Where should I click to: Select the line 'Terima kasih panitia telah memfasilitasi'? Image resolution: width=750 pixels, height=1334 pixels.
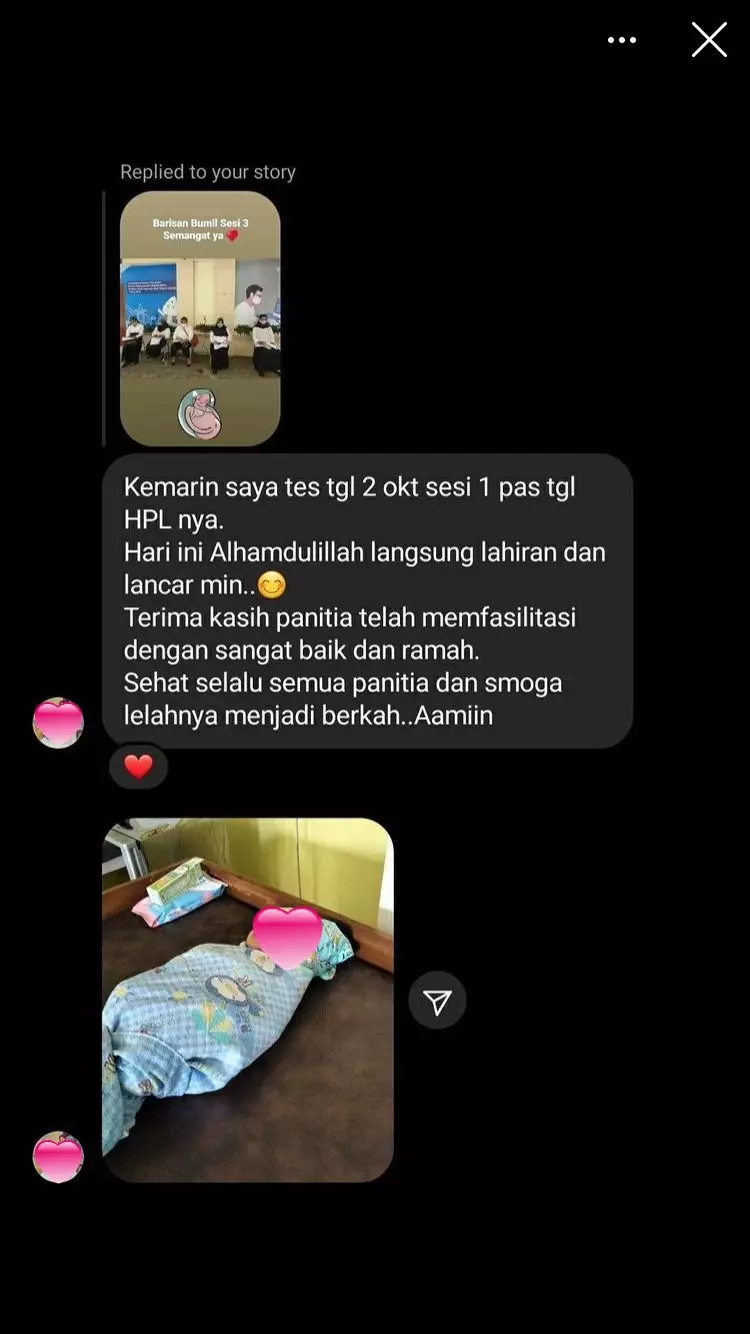(x=349, y=617)
